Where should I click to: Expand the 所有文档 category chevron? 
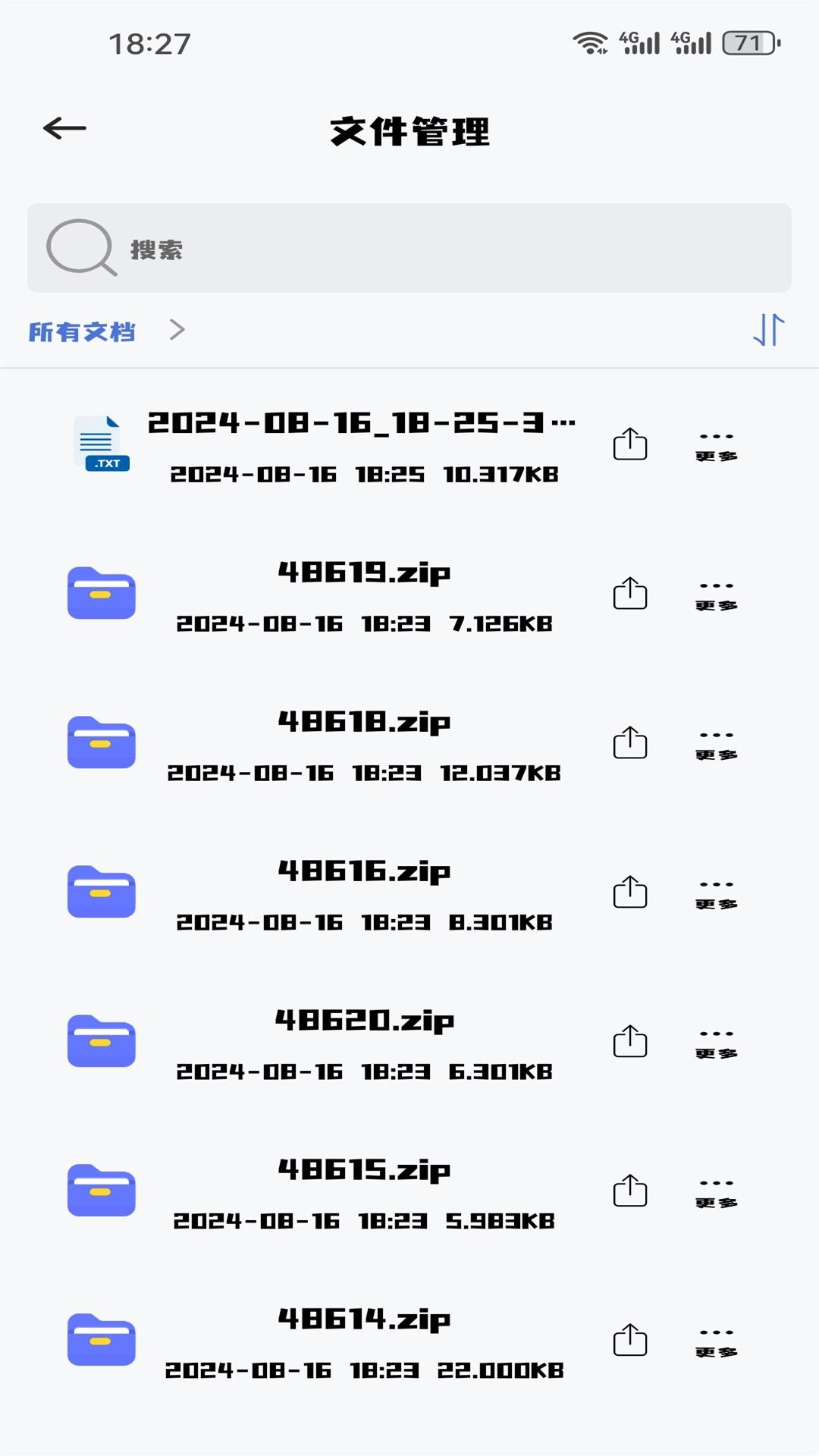(177, 330)
